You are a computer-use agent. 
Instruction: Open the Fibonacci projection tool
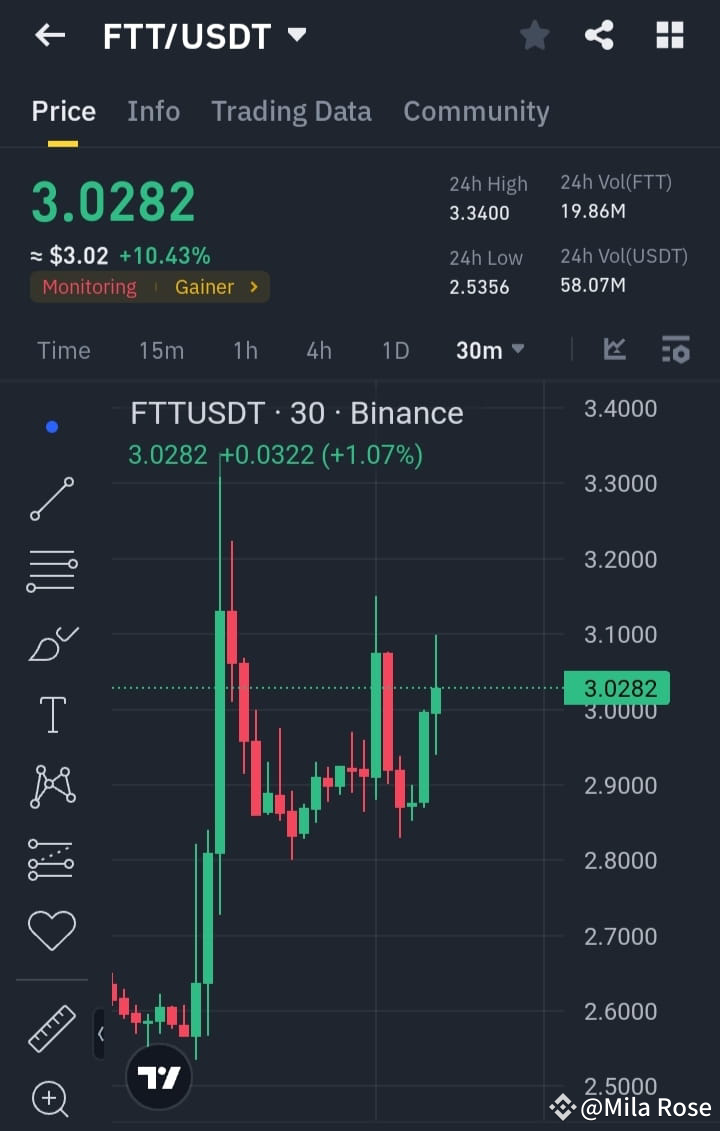pos(51,858)
